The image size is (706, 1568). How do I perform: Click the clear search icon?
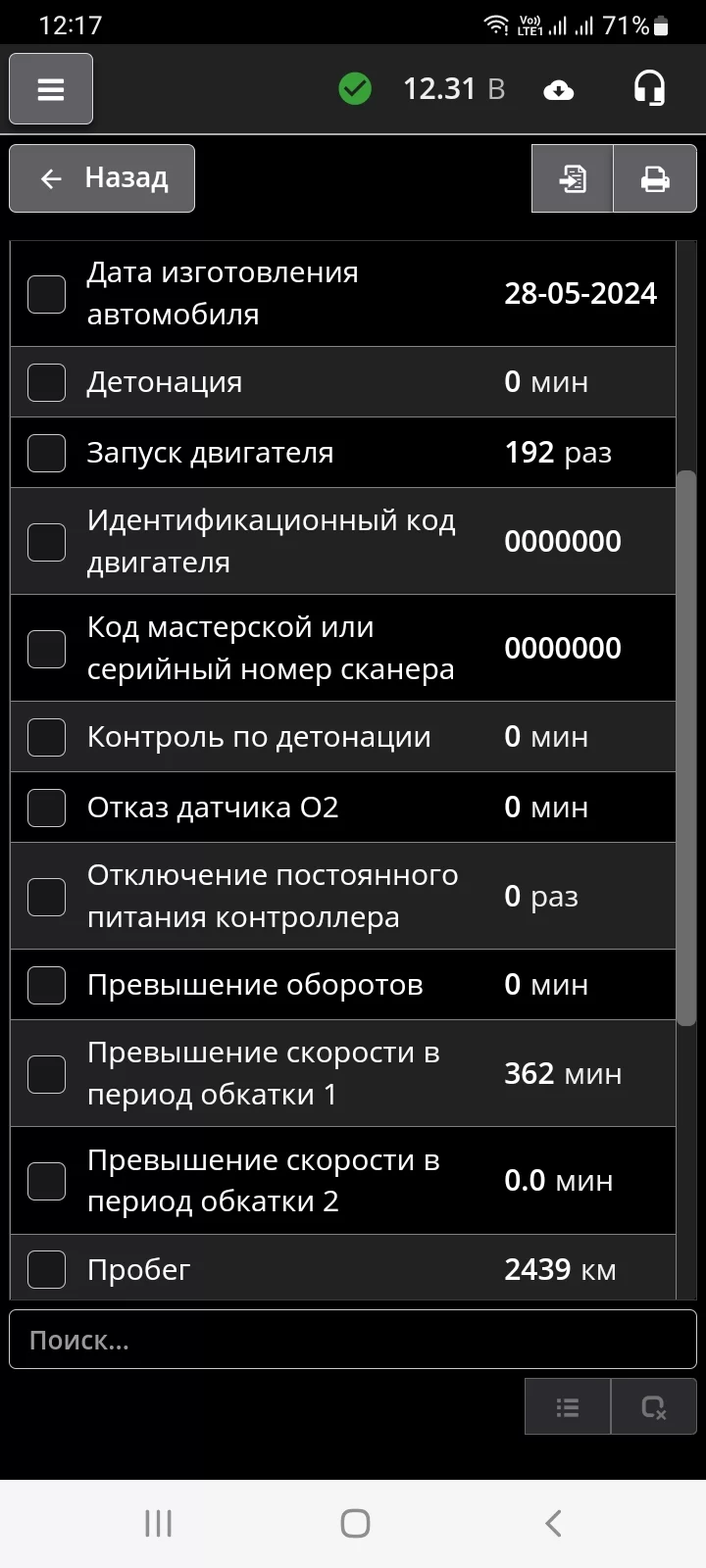[x=653, y=1406]
